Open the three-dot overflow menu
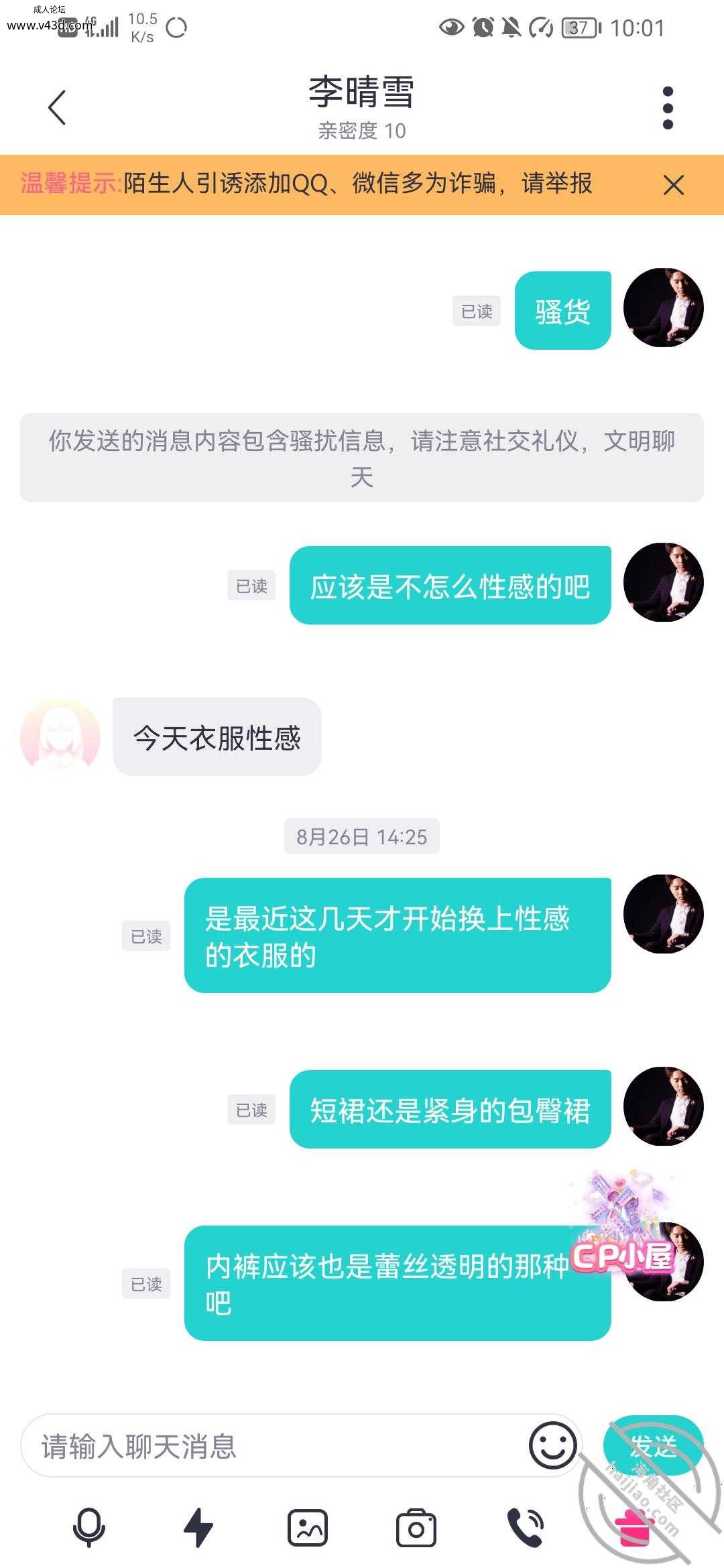This screenshot has width=724, height=1568. pos(667,108)
